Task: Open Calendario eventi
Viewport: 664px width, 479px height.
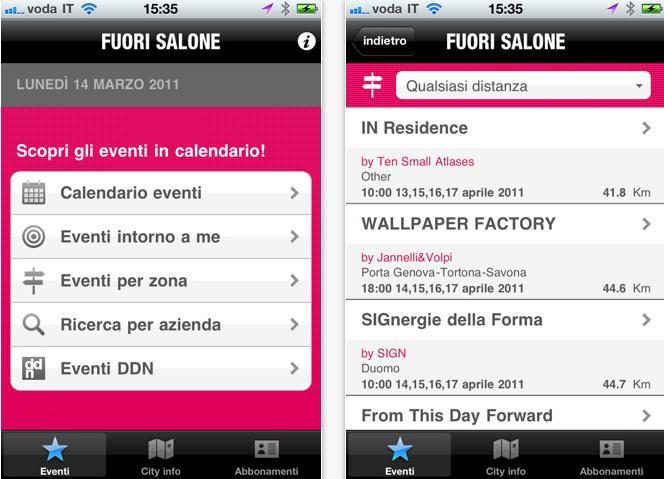Action: [161, 193]
